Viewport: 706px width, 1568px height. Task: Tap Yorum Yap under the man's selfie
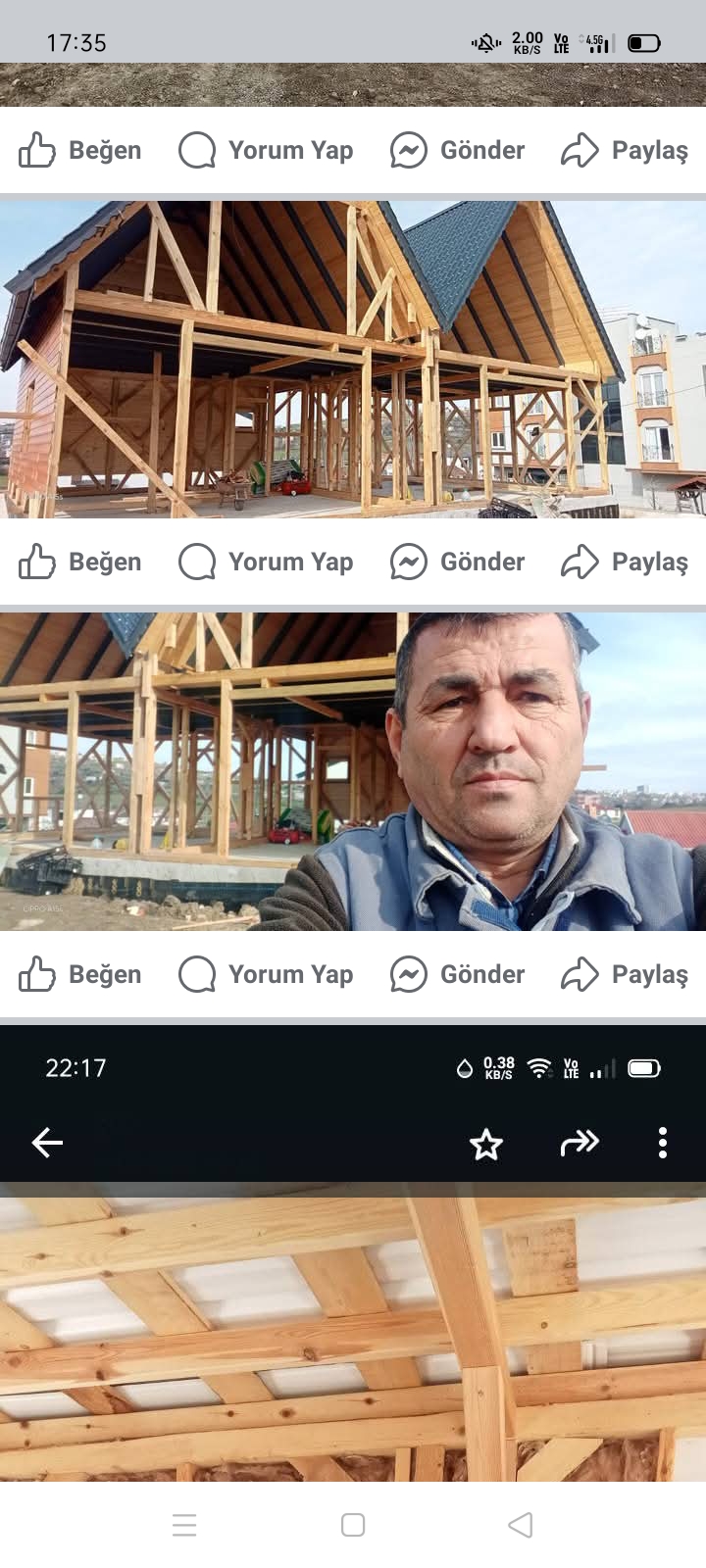click(266, 975)
